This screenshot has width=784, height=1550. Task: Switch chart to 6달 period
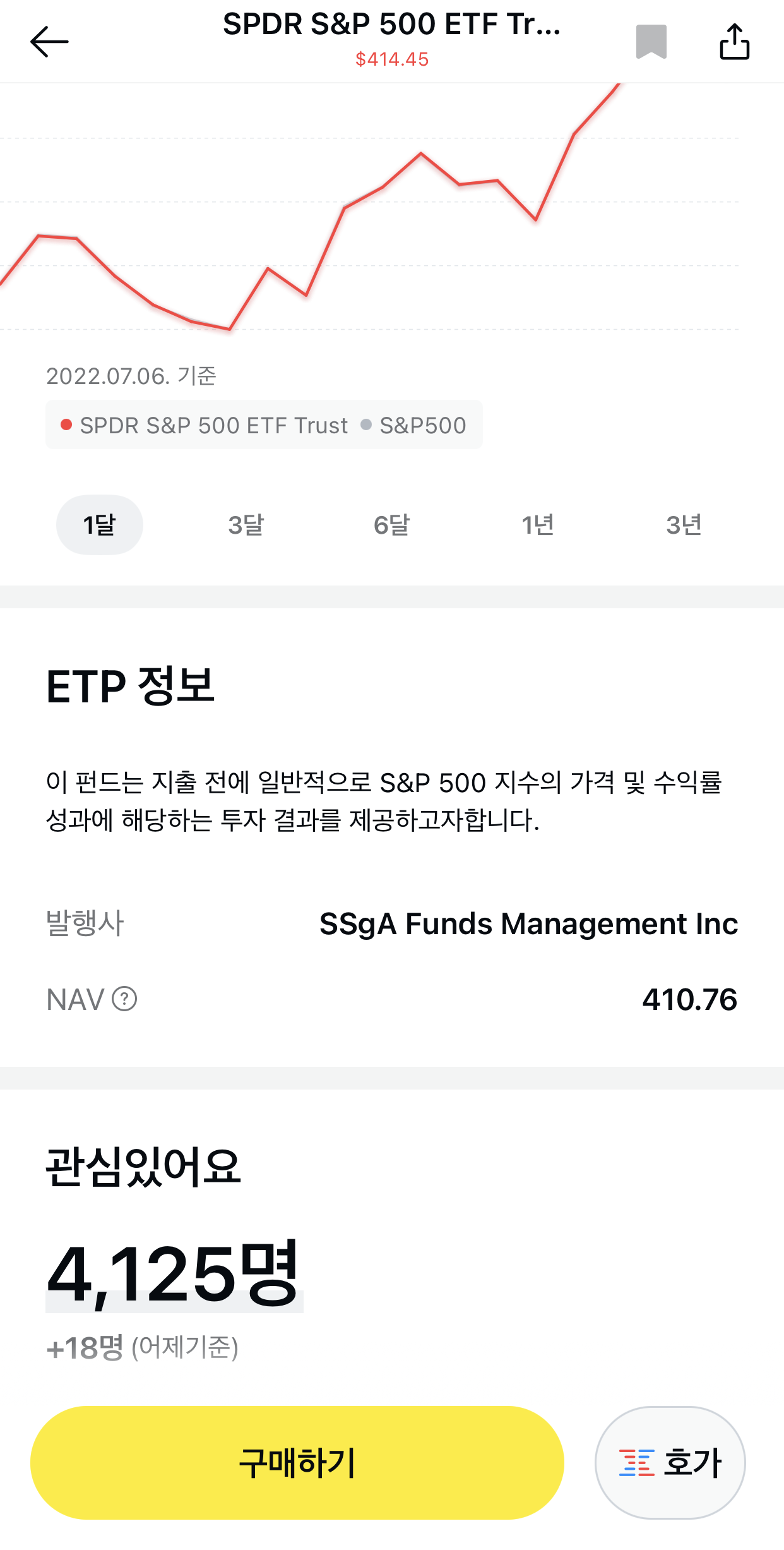tap(391, 525)
